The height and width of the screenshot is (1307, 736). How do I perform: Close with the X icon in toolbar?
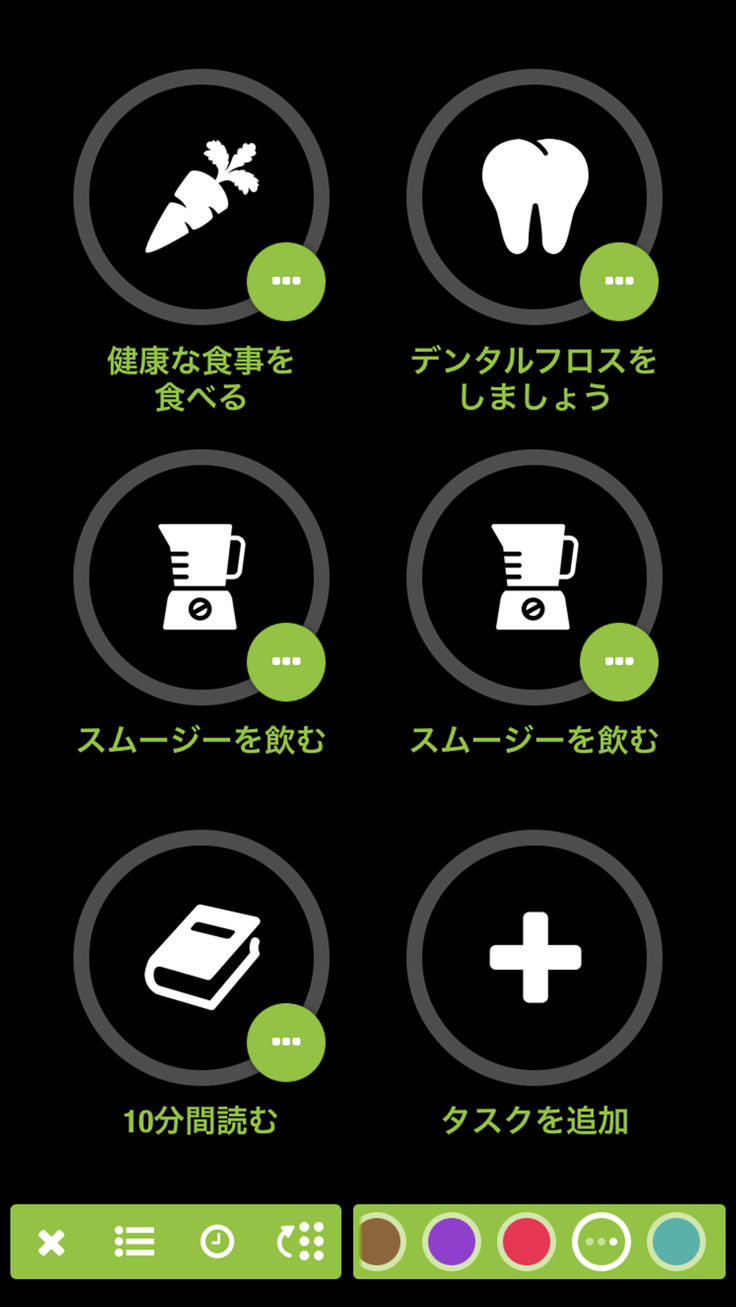52,1242
